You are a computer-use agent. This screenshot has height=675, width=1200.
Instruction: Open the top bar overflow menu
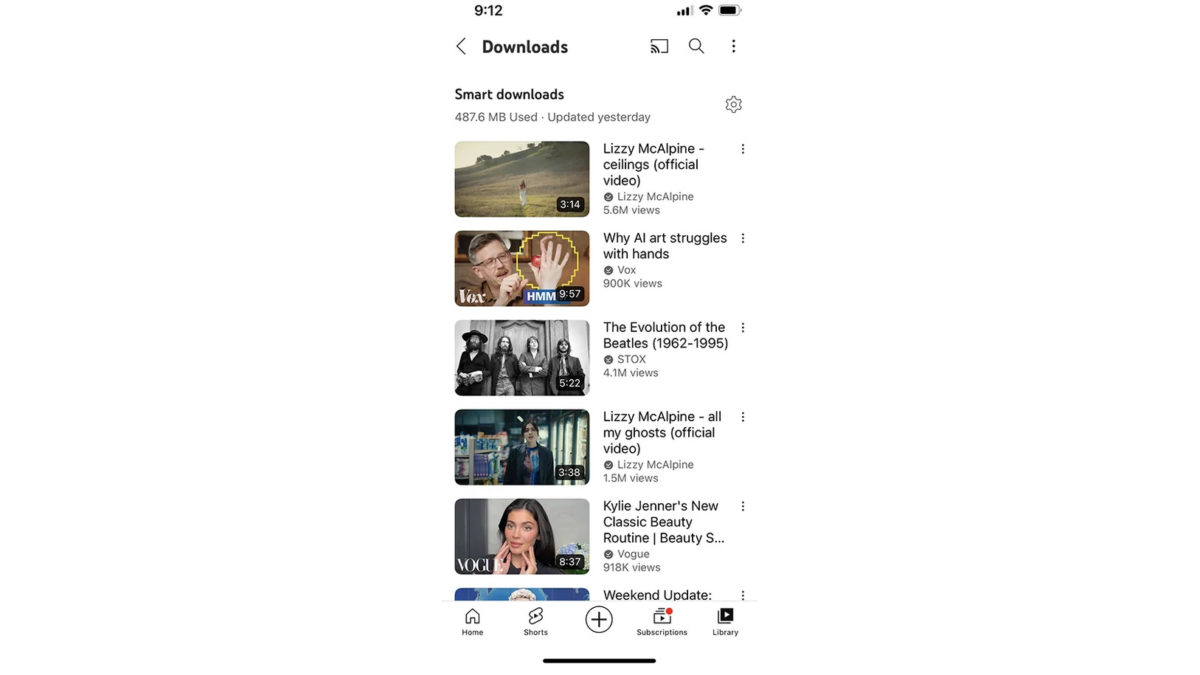733,46
